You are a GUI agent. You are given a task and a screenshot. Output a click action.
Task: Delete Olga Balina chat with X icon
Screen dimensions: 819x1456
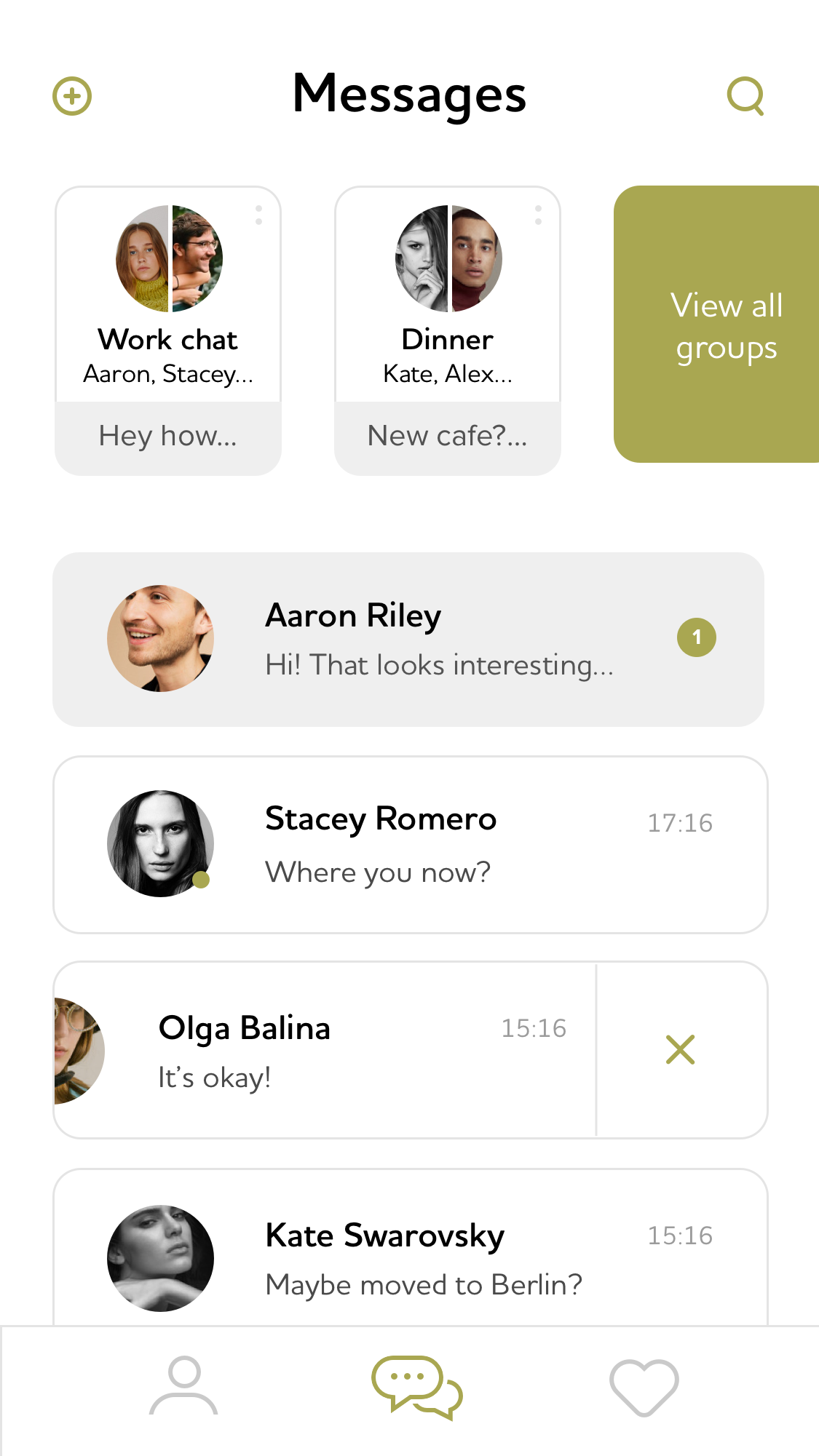pos(681,1050)
